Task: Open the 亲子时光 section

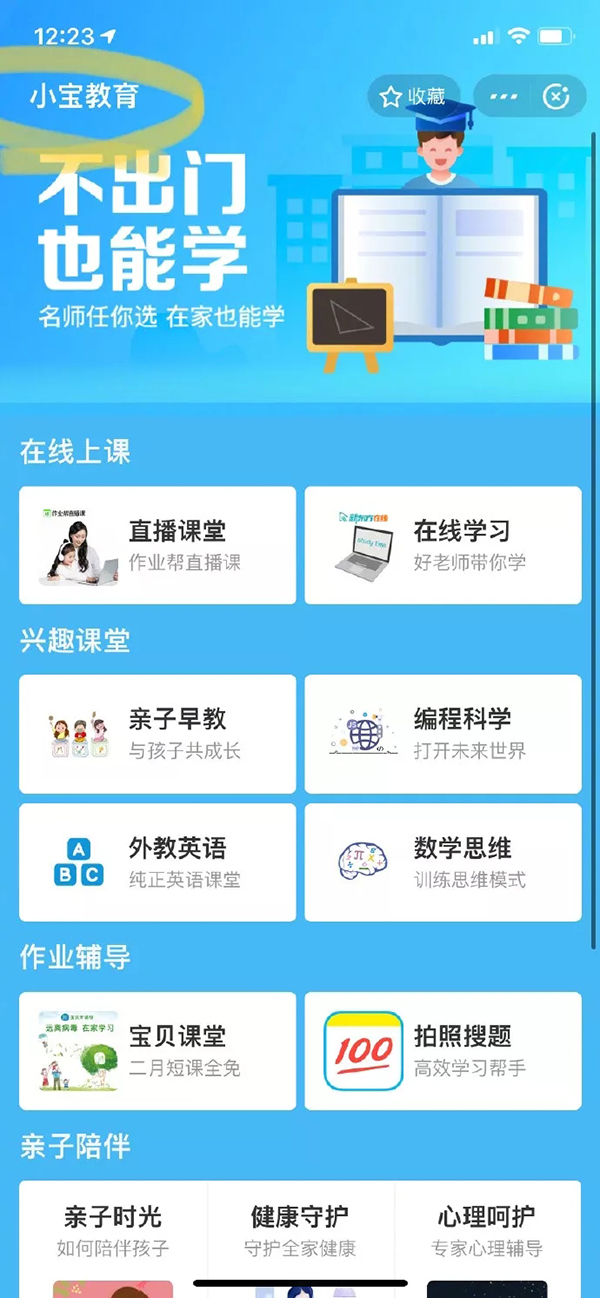Action: click(113, 1231)
